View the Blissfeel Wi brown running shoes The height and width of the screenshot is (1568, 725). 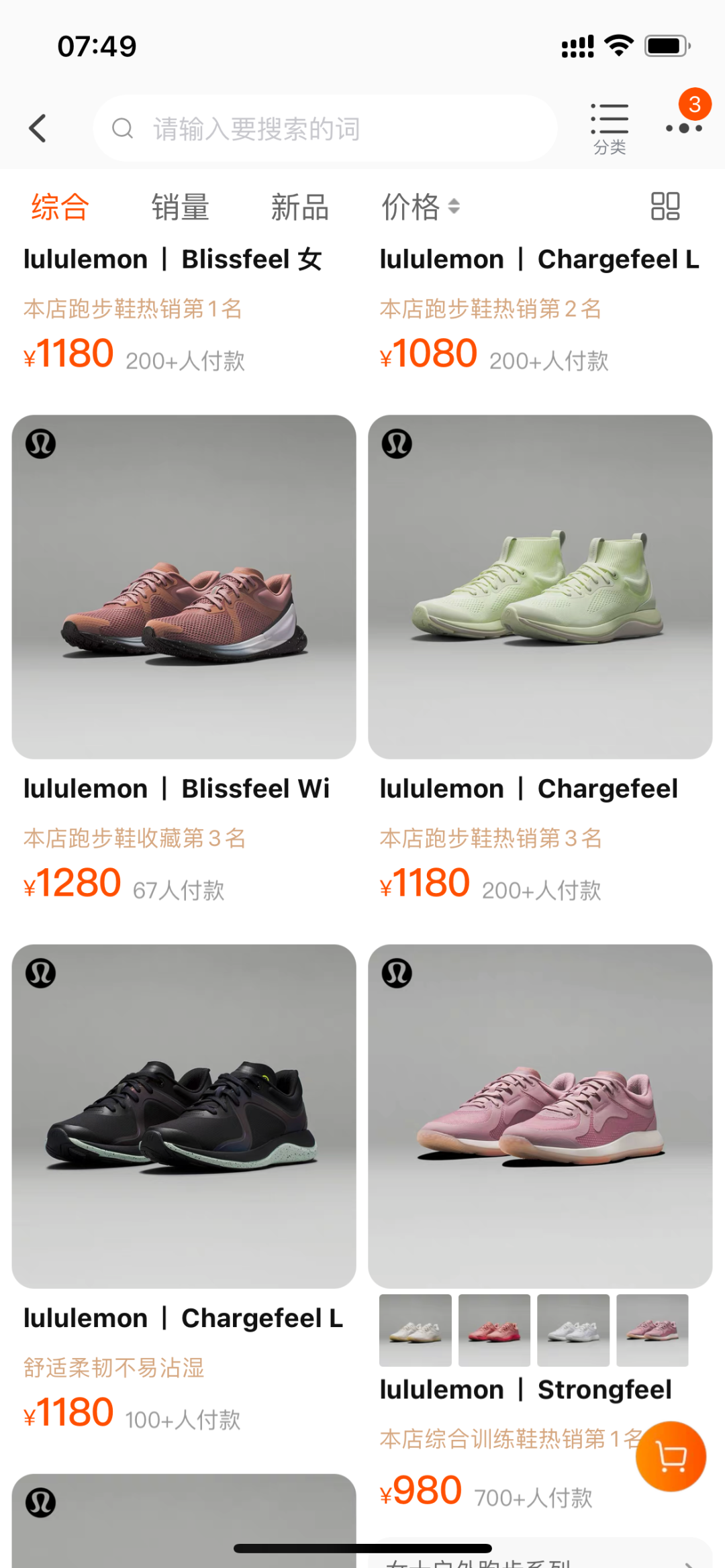[x=184, y=587]
